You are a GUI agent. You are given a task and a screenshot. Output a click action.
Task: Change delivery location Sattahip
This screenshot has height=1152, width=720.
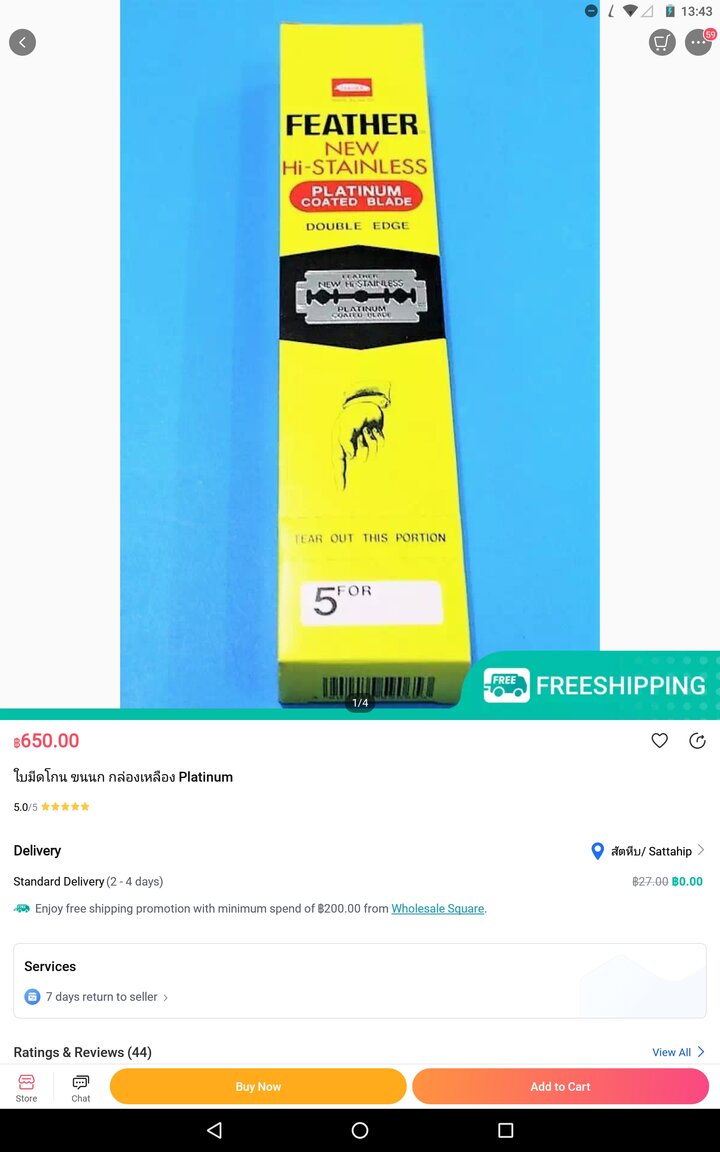click(650, 851)
